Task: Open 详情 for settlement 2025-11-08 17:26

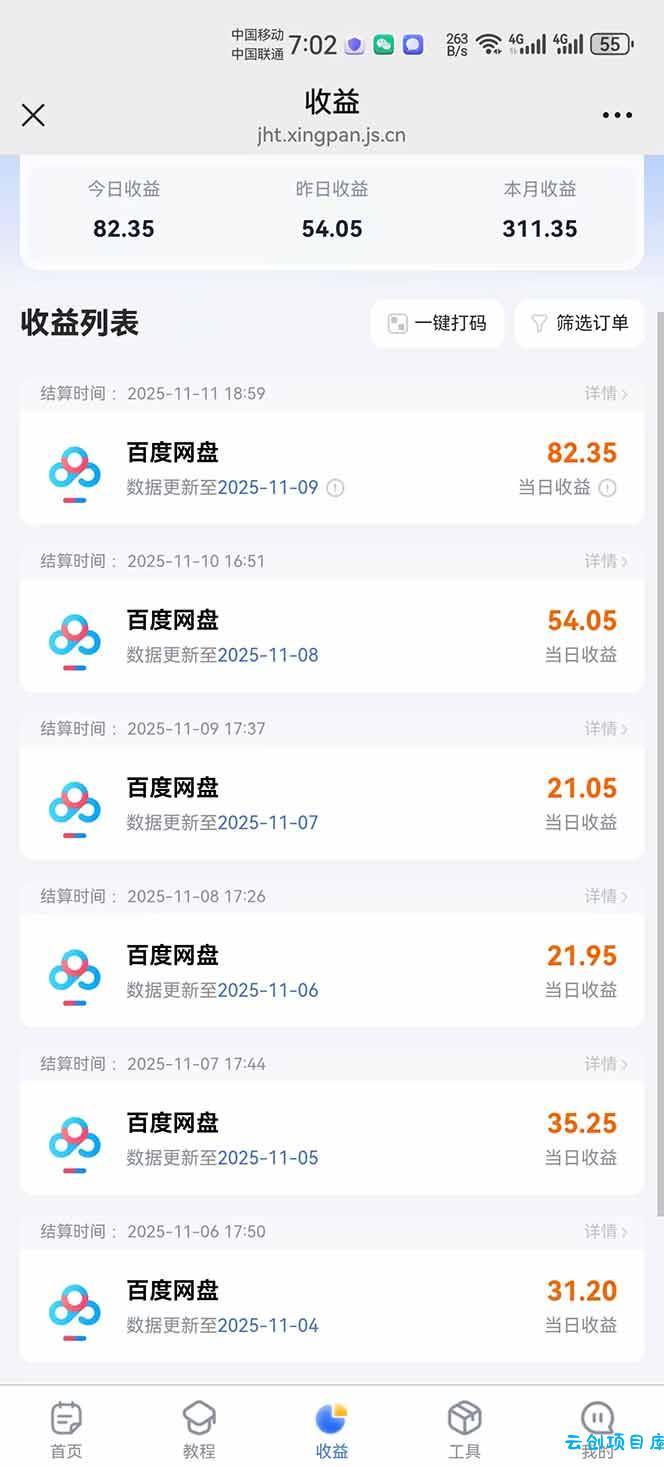Action: point(606,896)
